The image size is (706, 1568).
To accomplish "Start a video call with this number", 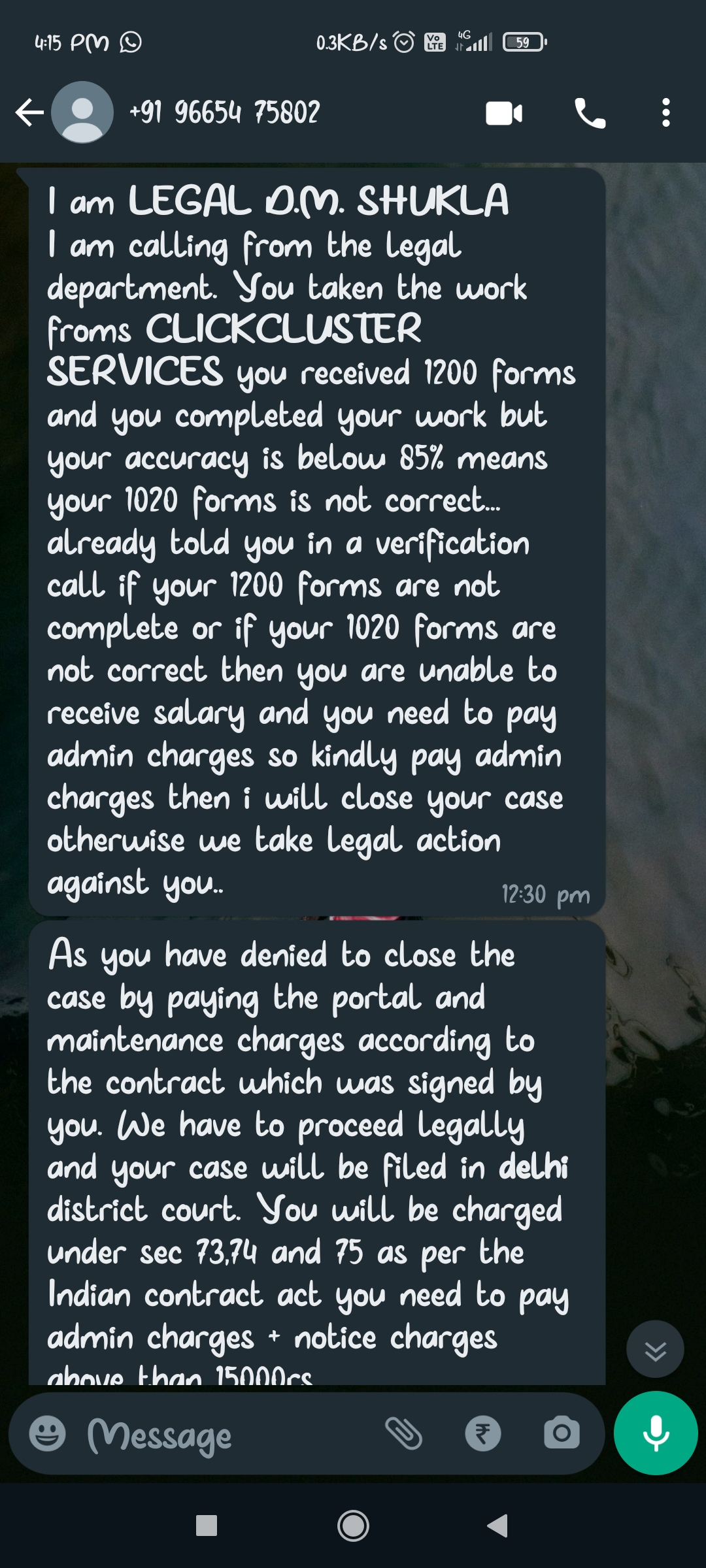I will click(503, 114).
